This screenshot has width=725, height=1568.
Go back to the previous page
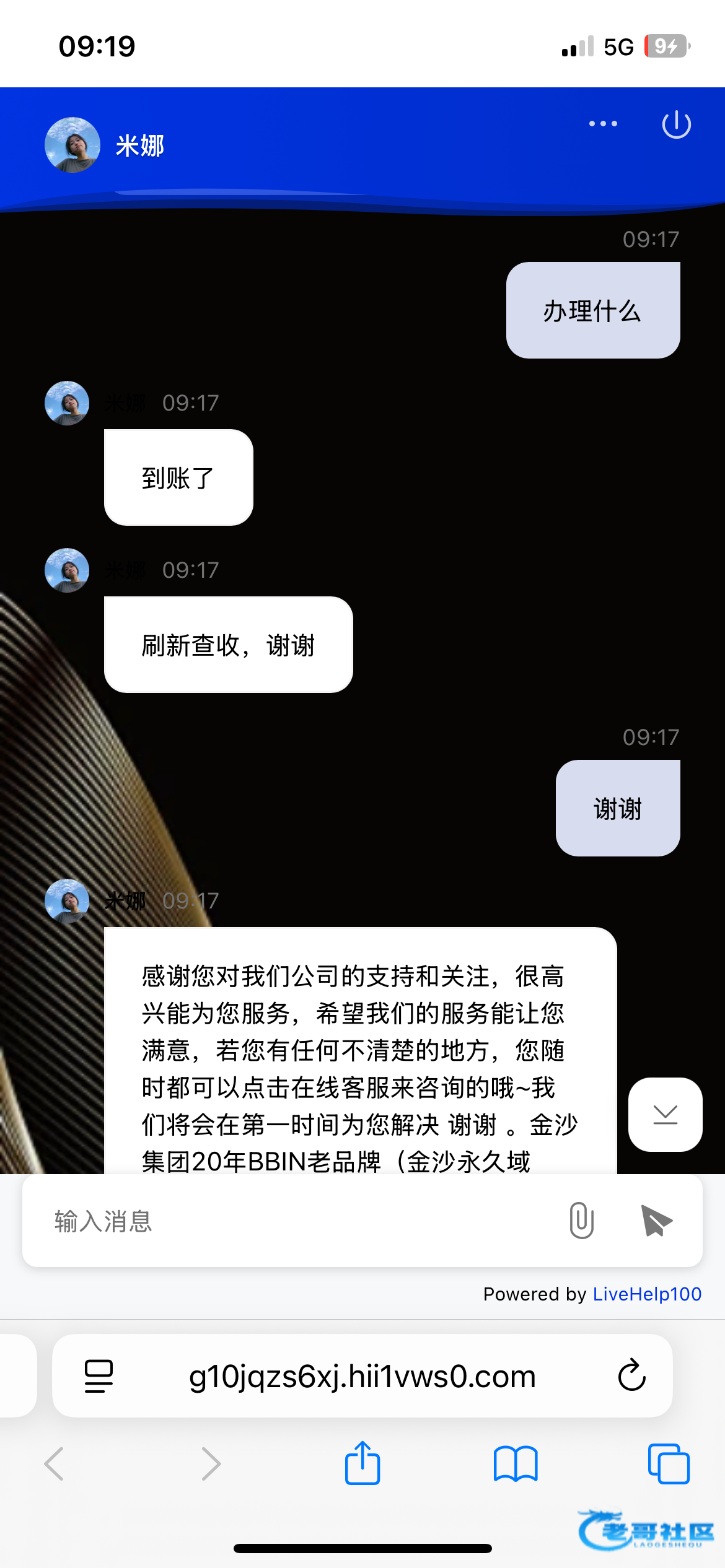tap(55, 1463)
